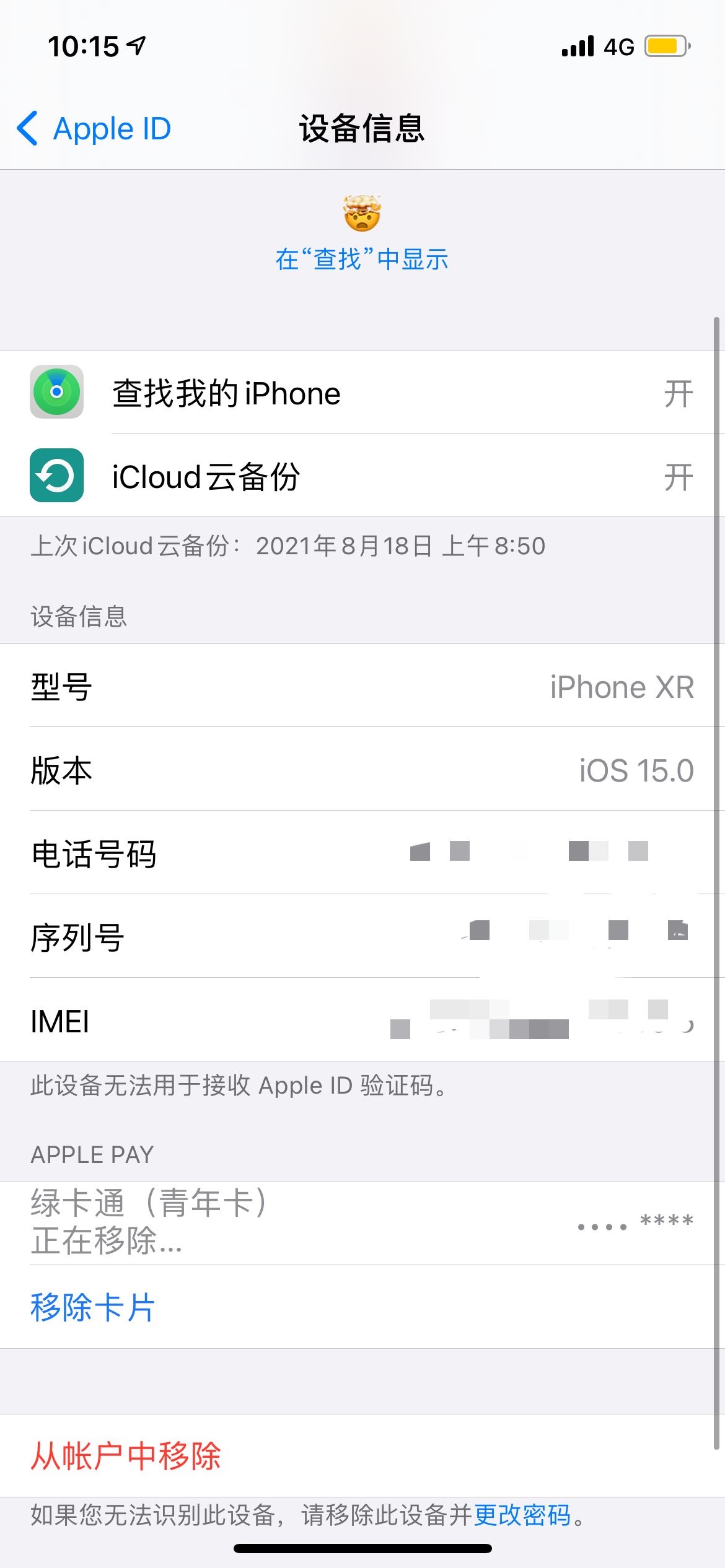Tap the "在查找中显示" link

click(362, 259)
